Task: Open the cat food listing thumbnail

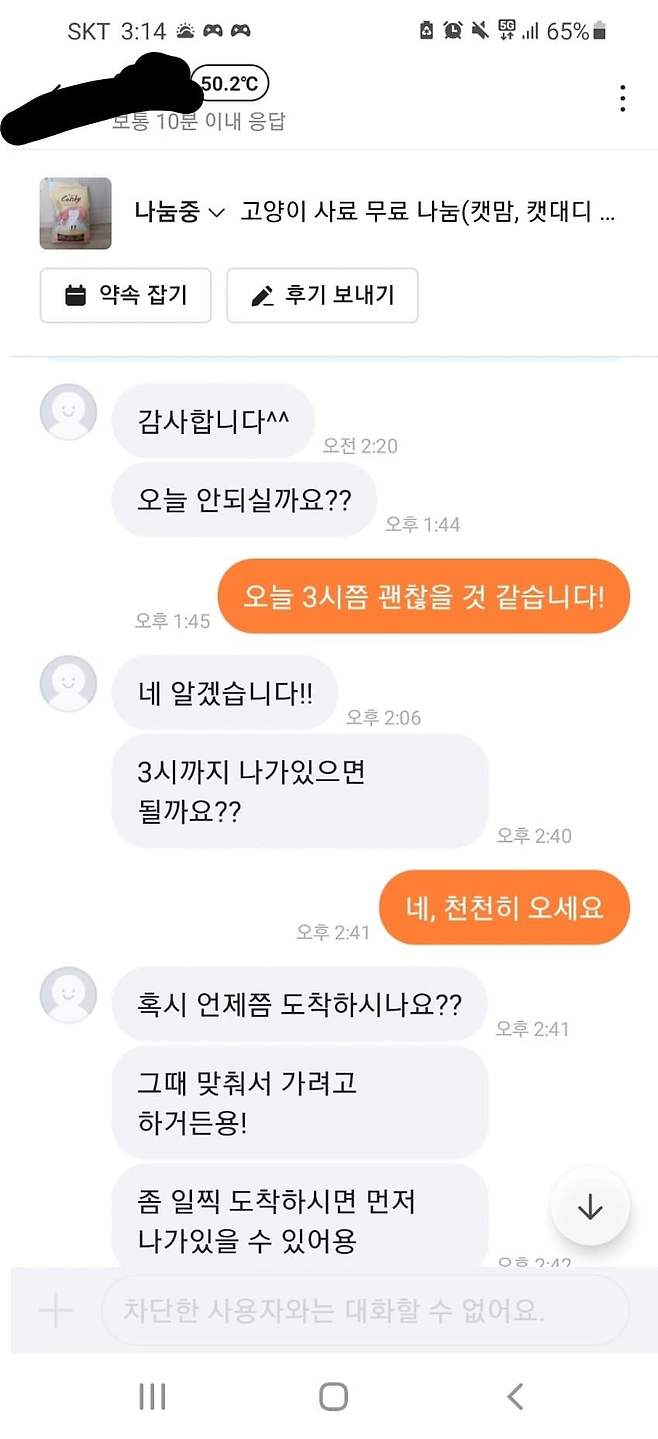Action: [75, 213]
